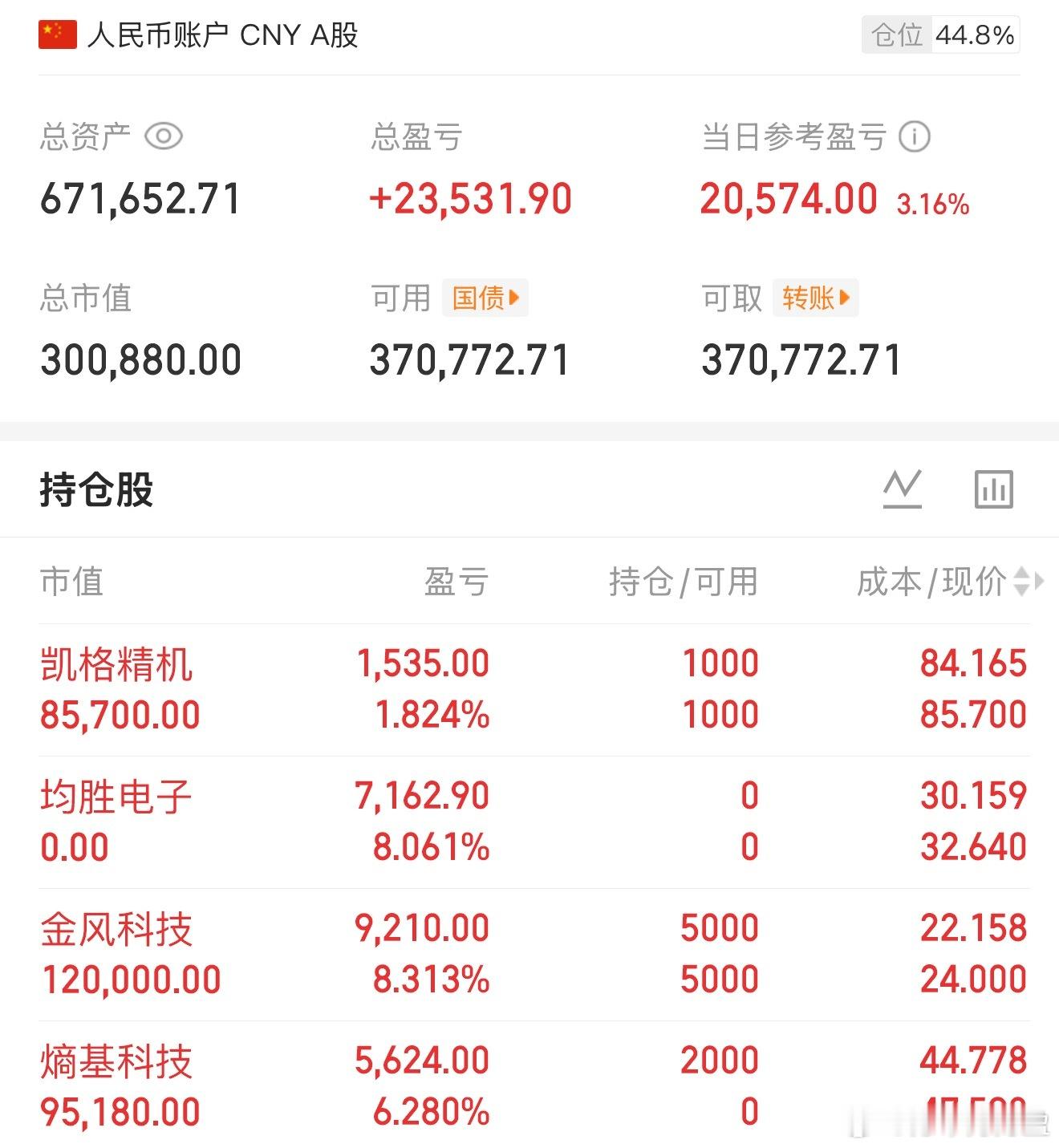Tap the 仓位 44.8% position indicator
This screenshot has height=1148, width=1059.
tap(939, 34)
